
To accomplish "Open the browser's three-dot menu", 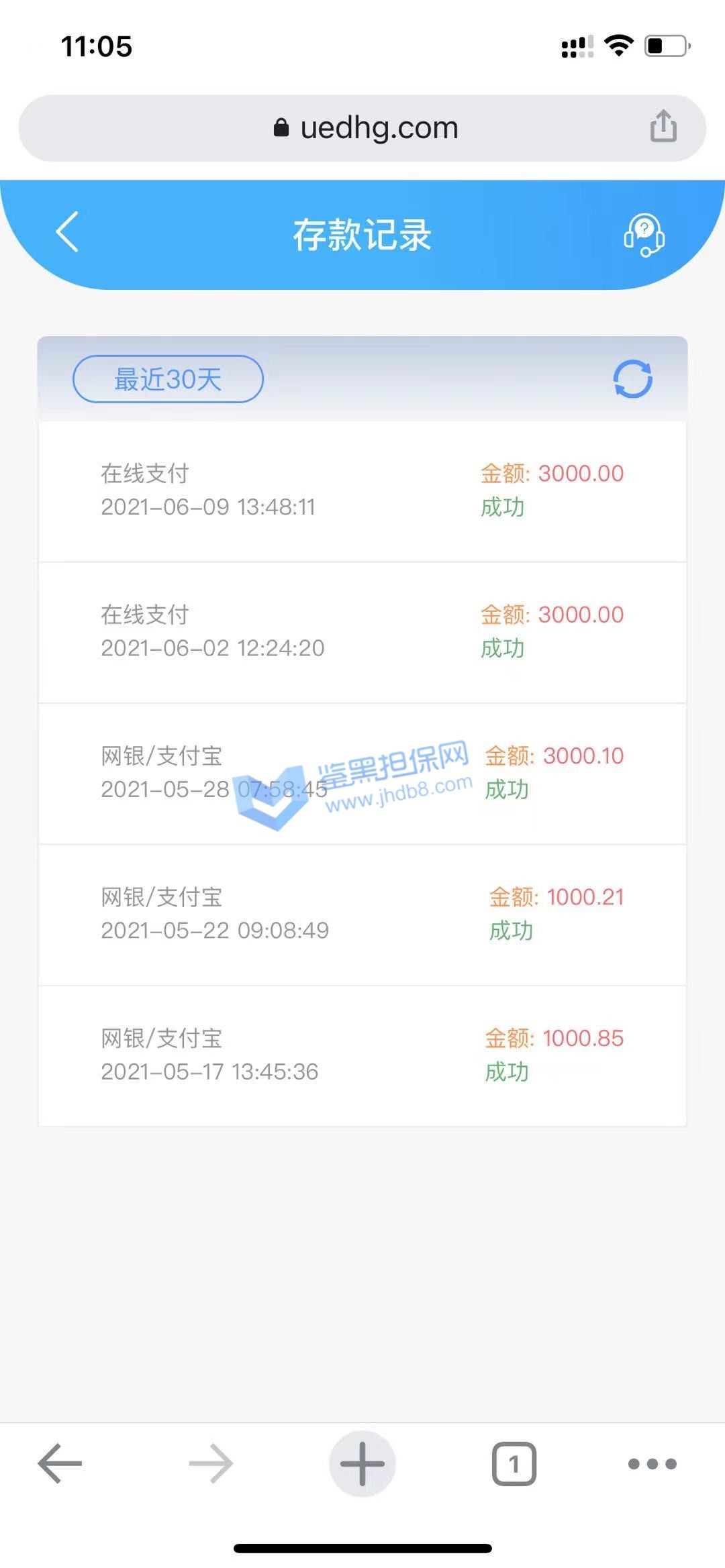I will (652, 1463).
